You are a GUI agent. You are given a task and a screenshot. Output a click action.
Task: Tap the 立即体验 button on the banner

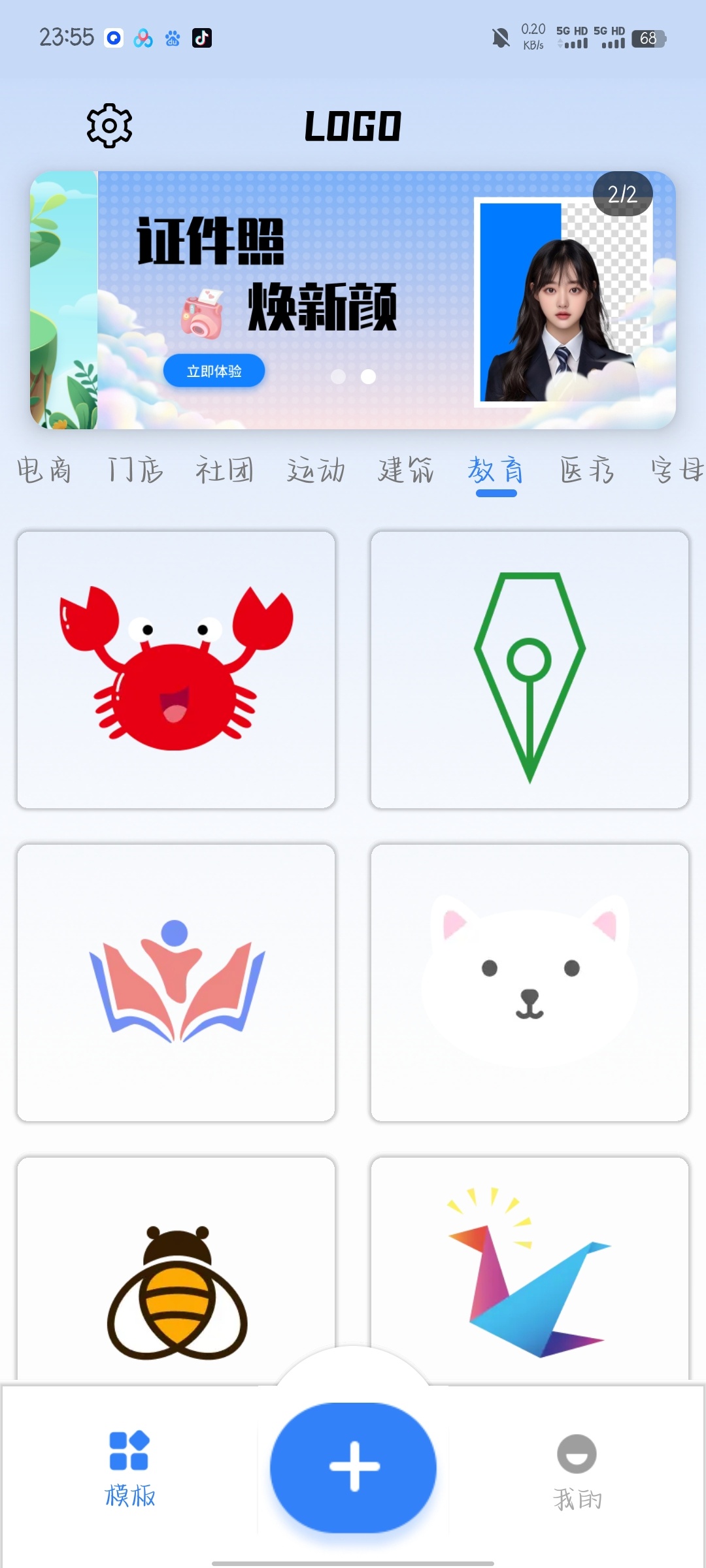214,371
